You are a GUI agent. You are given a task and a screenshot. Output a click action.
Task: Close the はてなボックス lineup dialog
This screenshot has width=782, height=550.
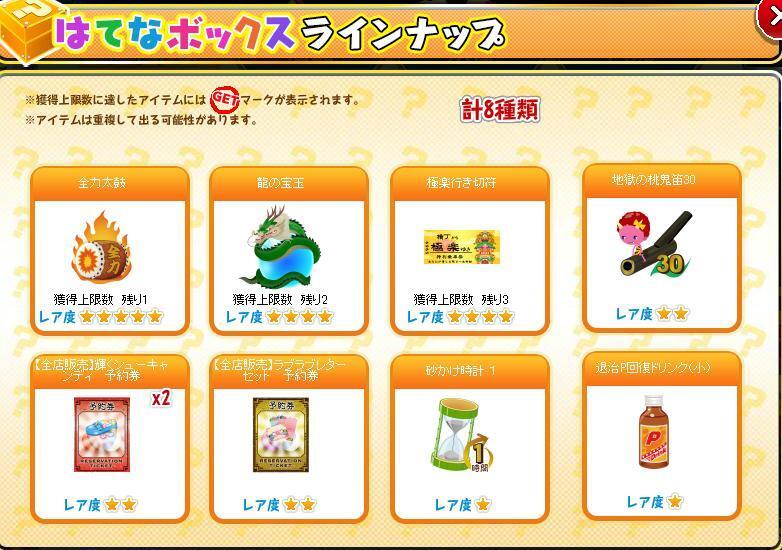(x=772, y=12)
